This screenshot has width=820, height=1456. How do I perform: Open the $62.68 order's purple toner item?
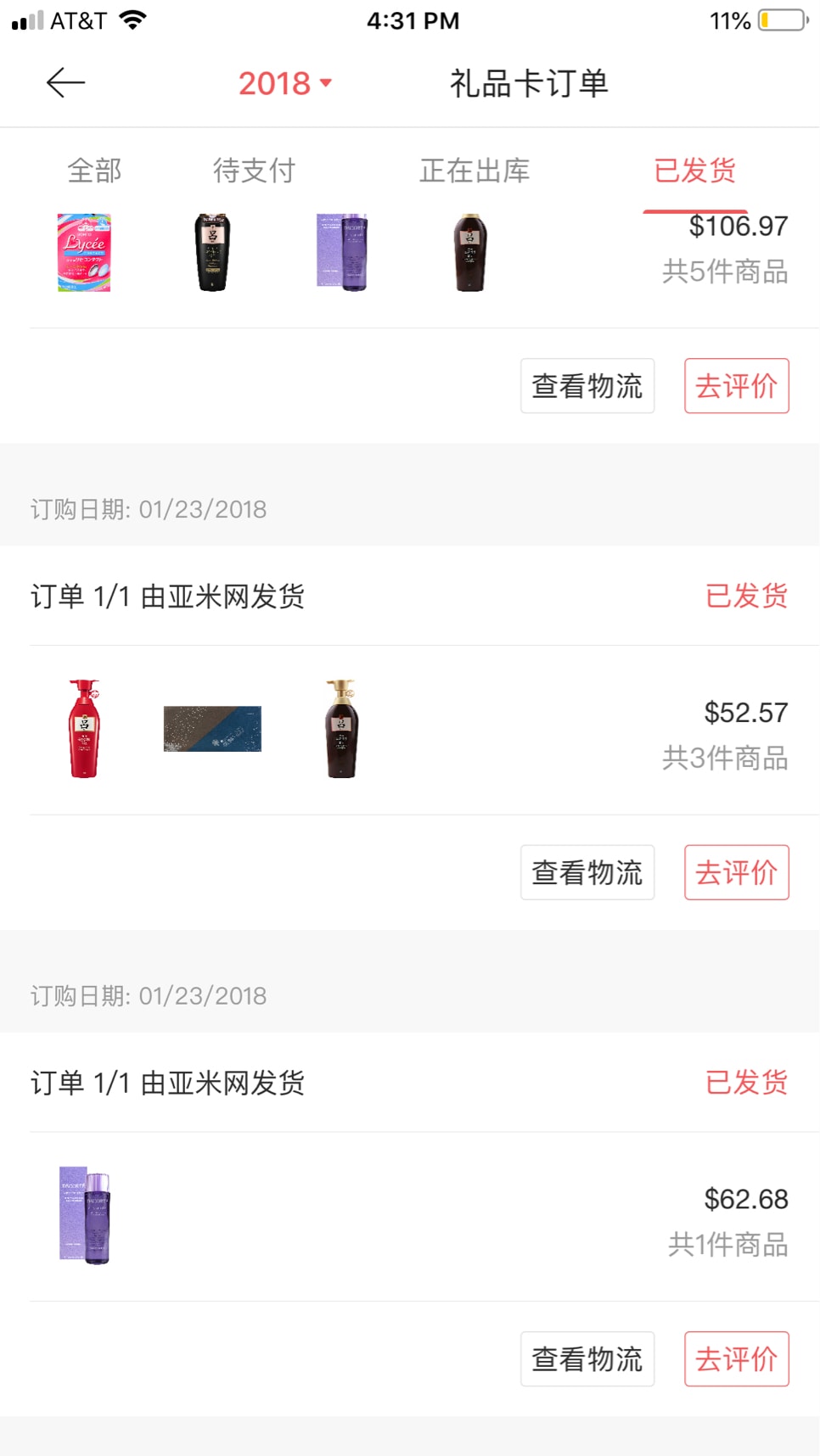point(85,1215)
